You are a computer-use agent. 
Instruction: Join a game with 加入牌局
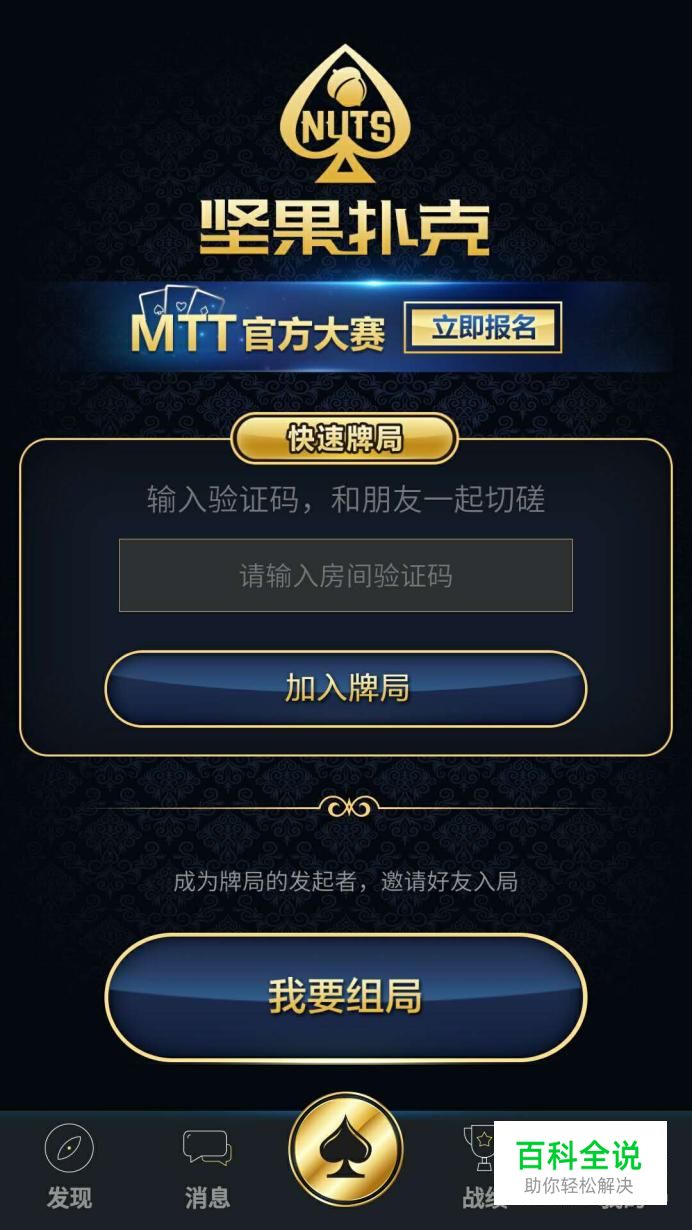click(x=346, y=688)
